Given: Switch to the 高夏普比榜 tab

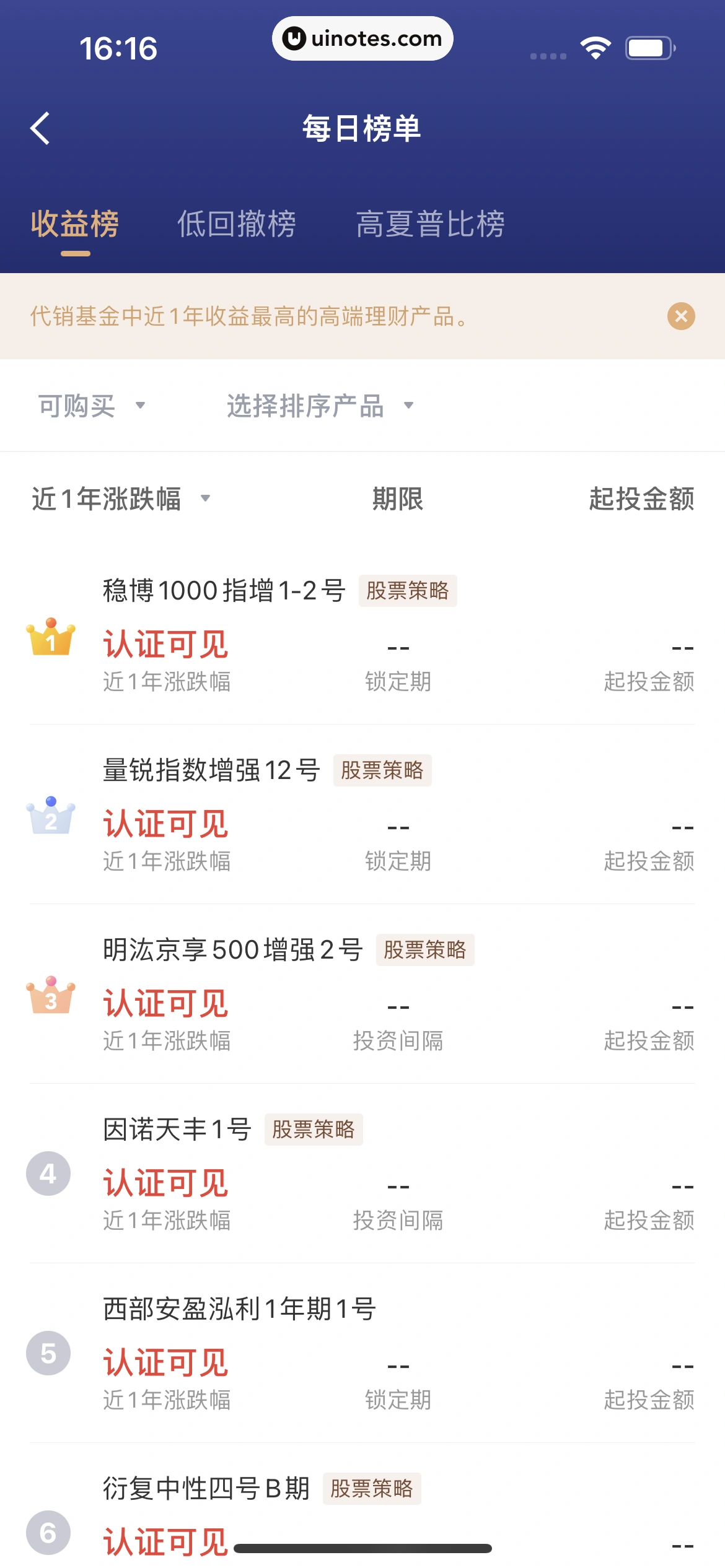Looking at the screenshot, I should (x=430, y=224).
